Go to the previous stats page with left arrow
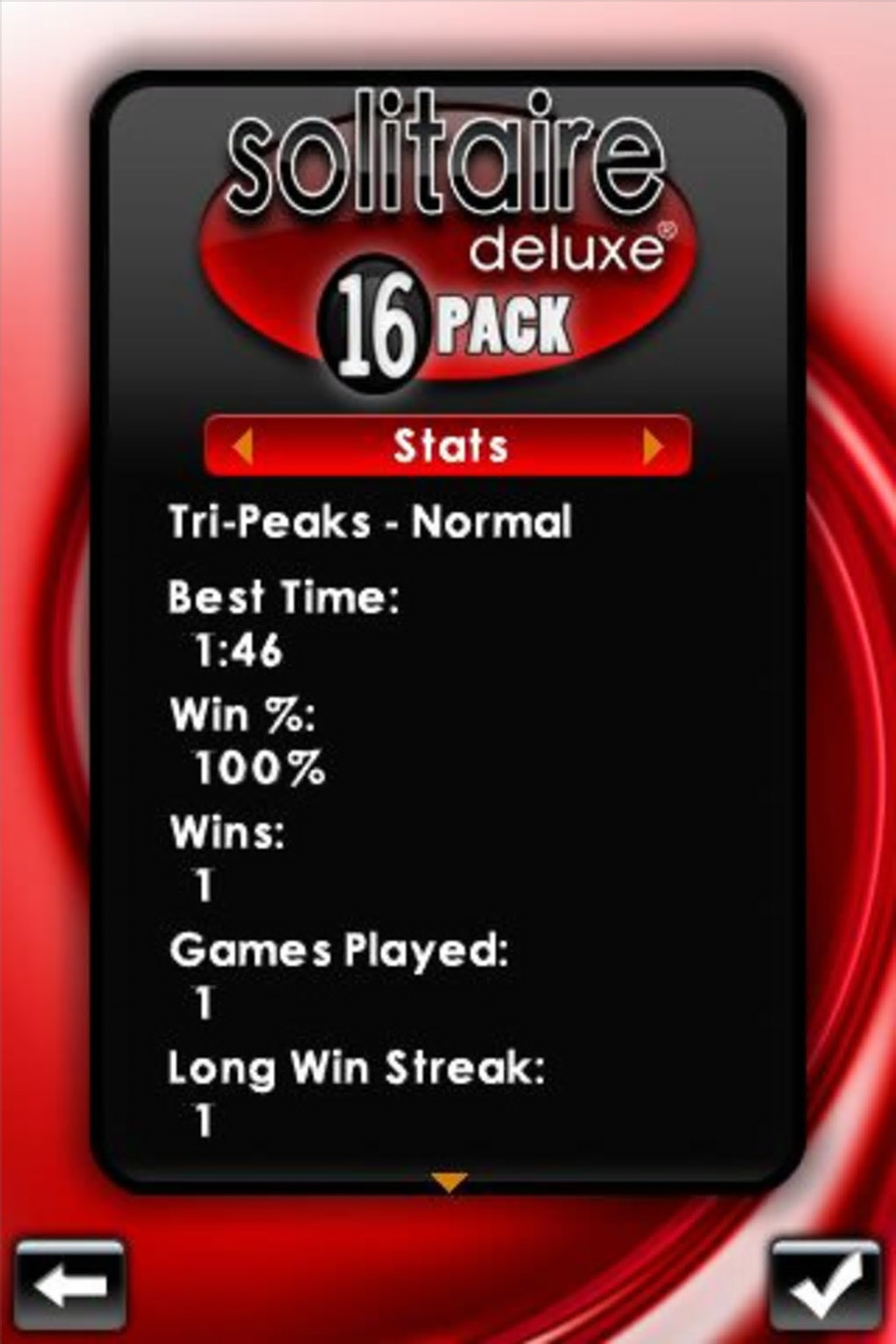Viewport: 896px width, 1344px height. [x=242, y=446]
